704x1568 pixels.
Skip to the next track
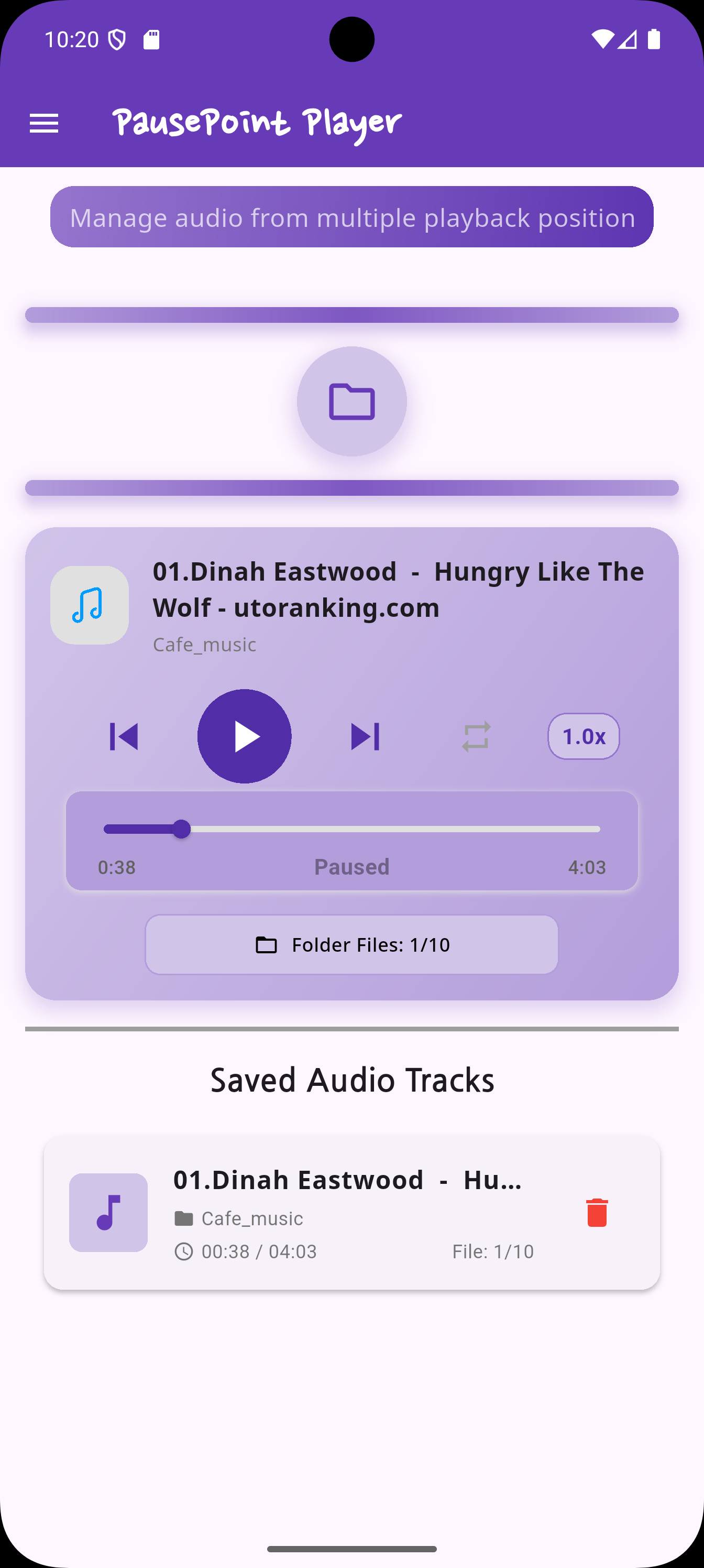coord(365,736)
